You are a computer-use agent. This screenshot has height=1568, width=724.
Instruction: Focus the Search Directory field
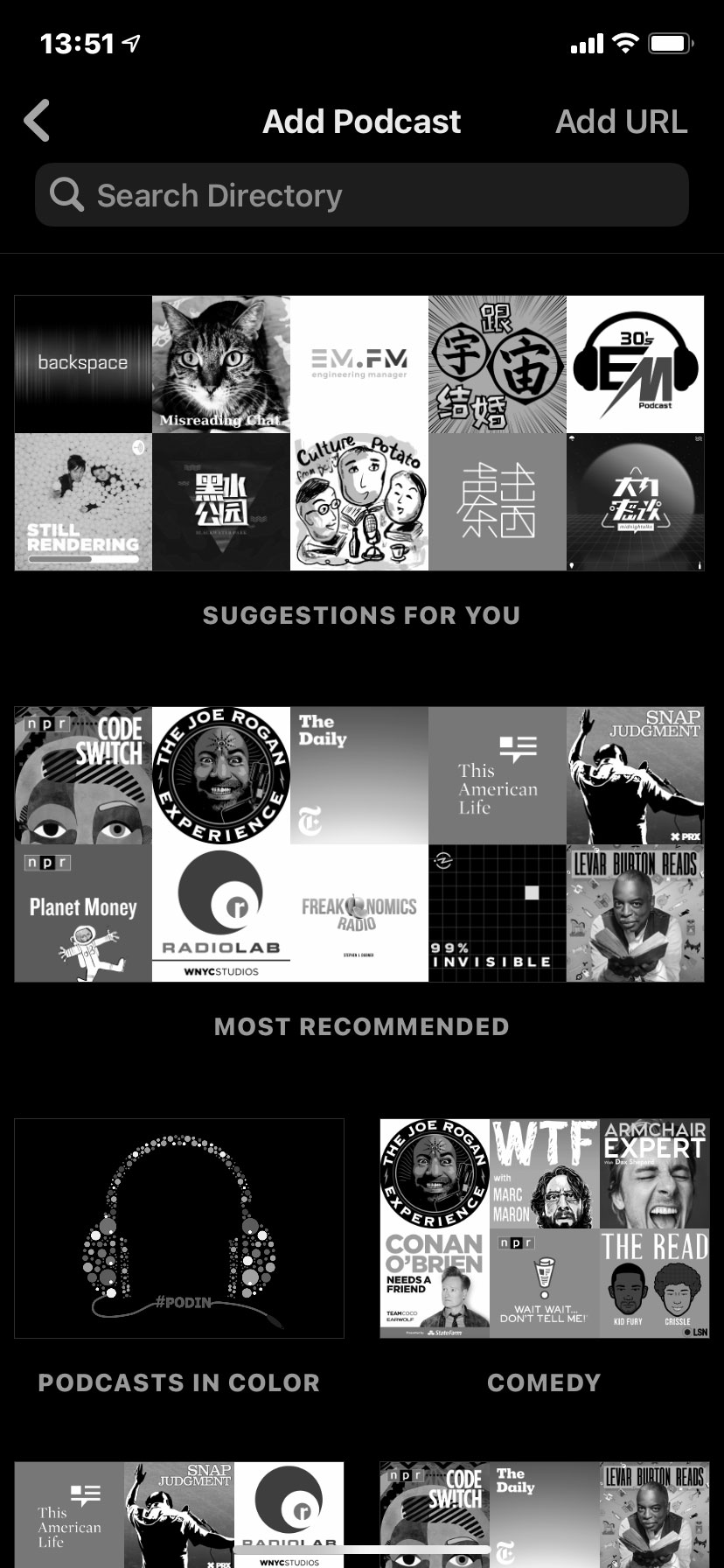[361, 195]
